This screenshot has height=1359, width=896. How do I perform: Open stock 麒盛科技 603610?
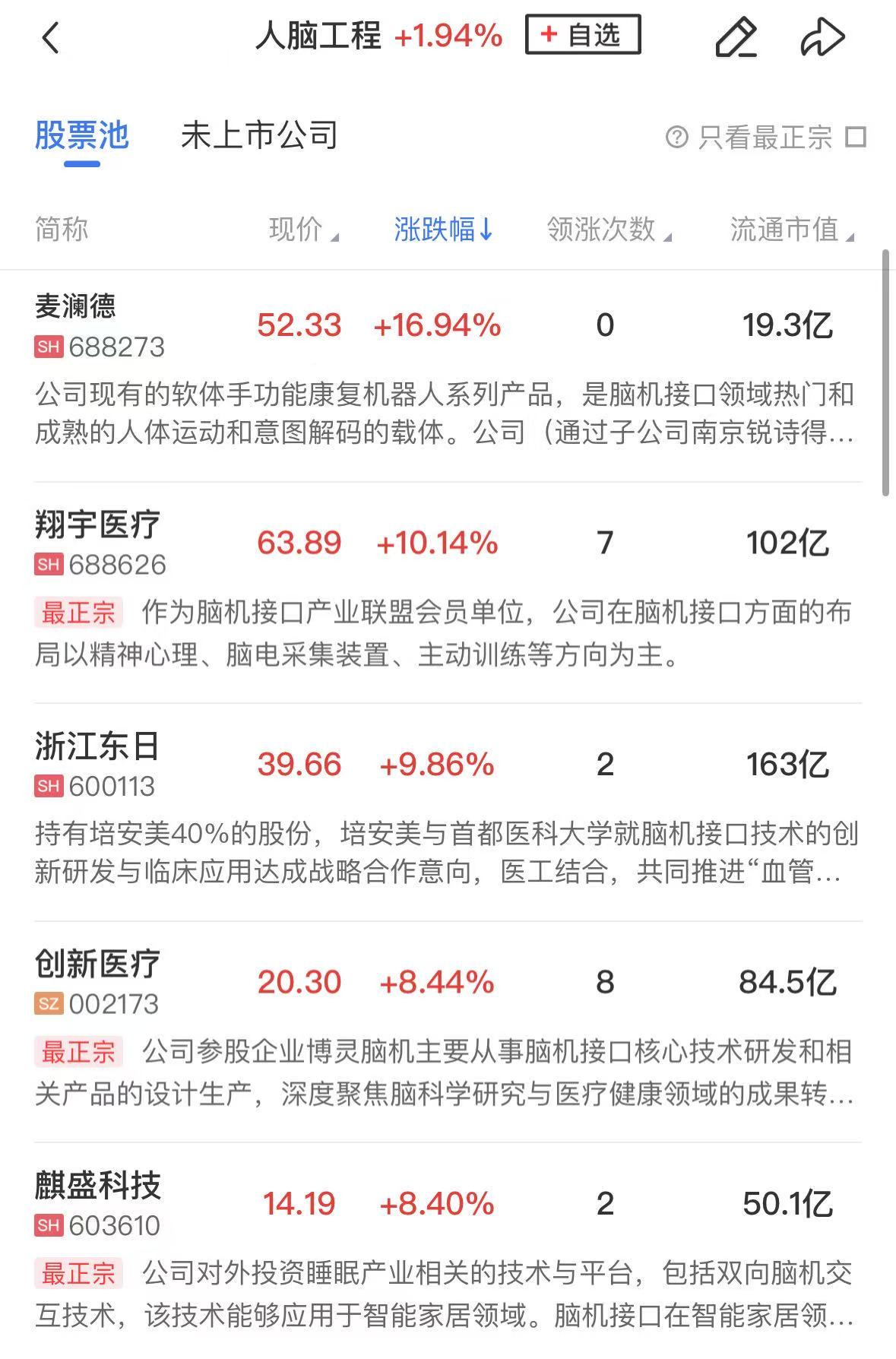(99, 1203)
